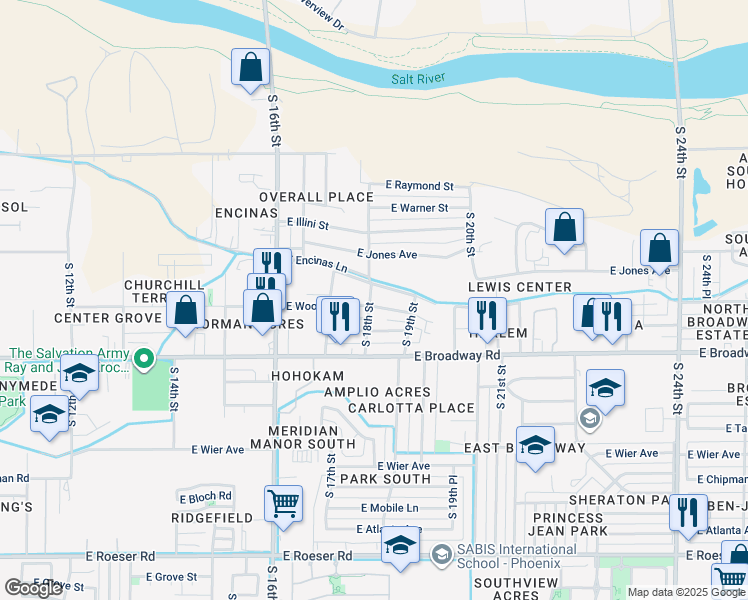
Task: Tap the shopping bag marker near S 24th St
Action: pos(660,248)
